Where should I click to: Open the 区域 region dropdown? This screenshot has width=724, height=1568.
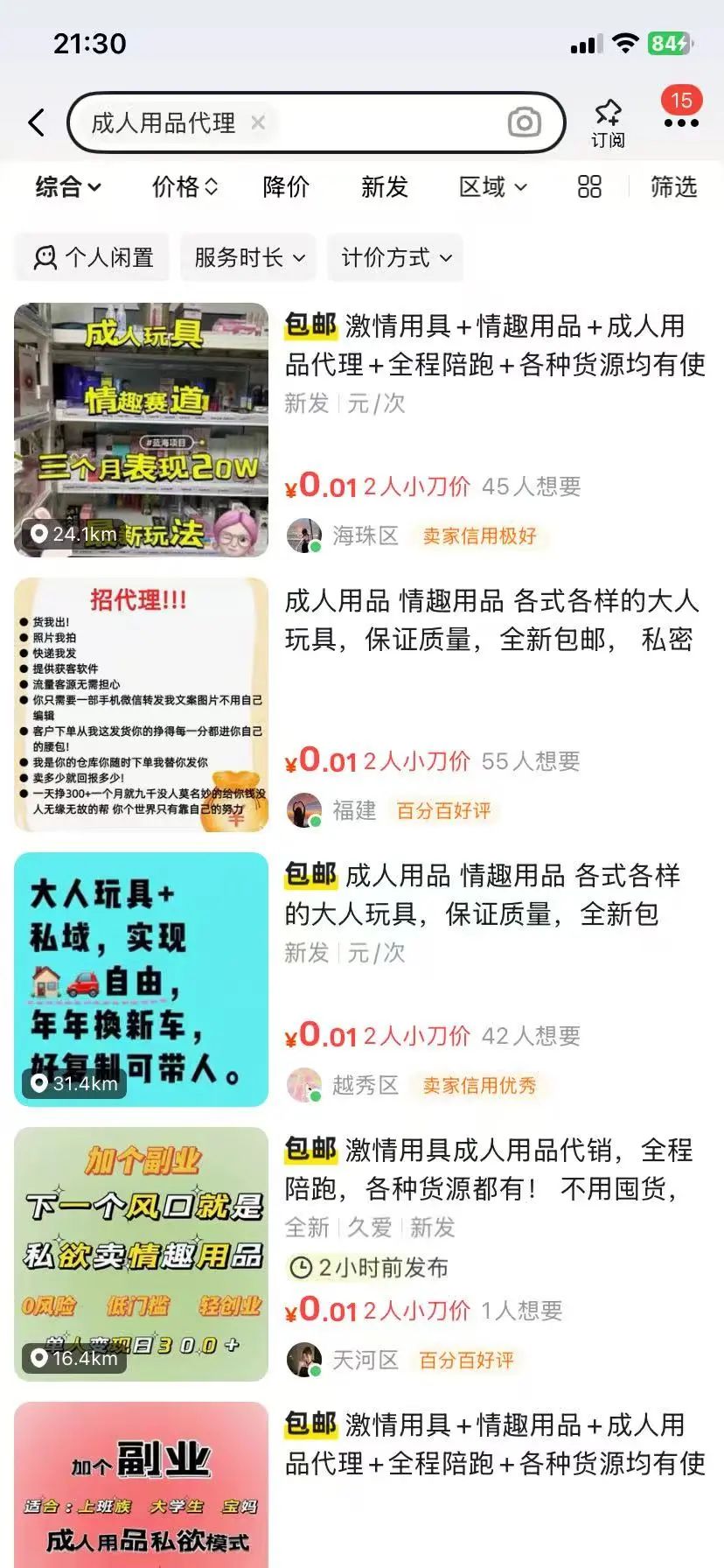tap(493, 186)
